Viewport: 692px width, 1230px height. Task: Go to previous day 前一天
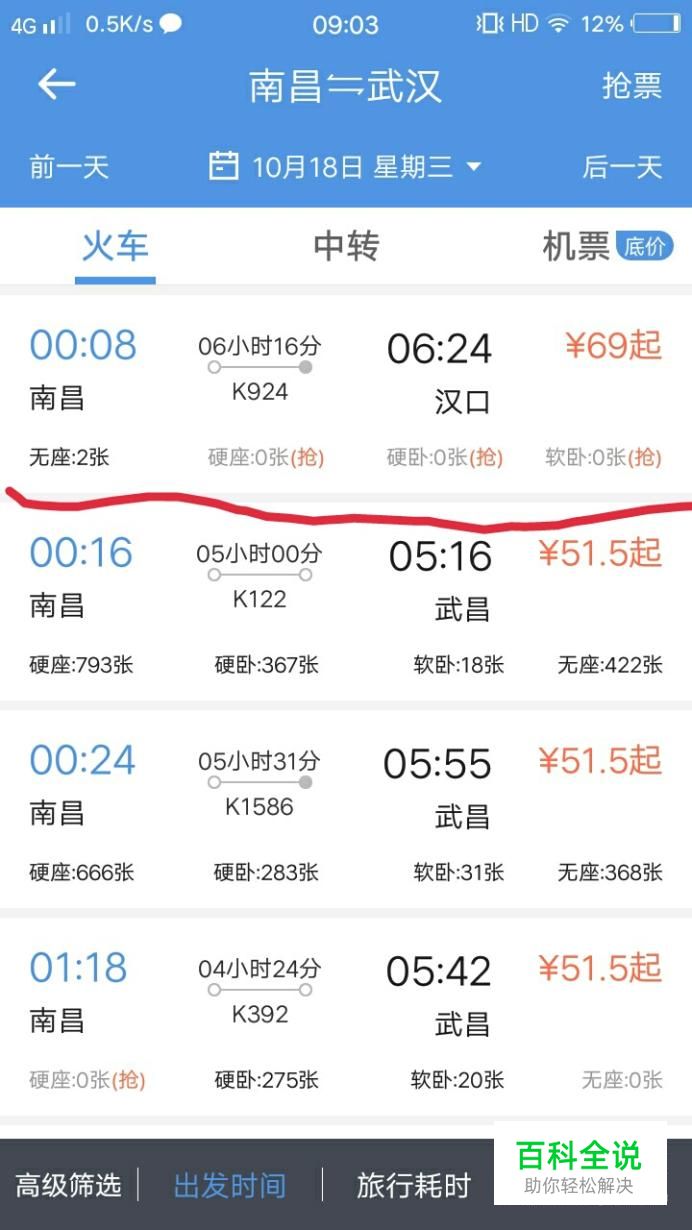(69, 167)
